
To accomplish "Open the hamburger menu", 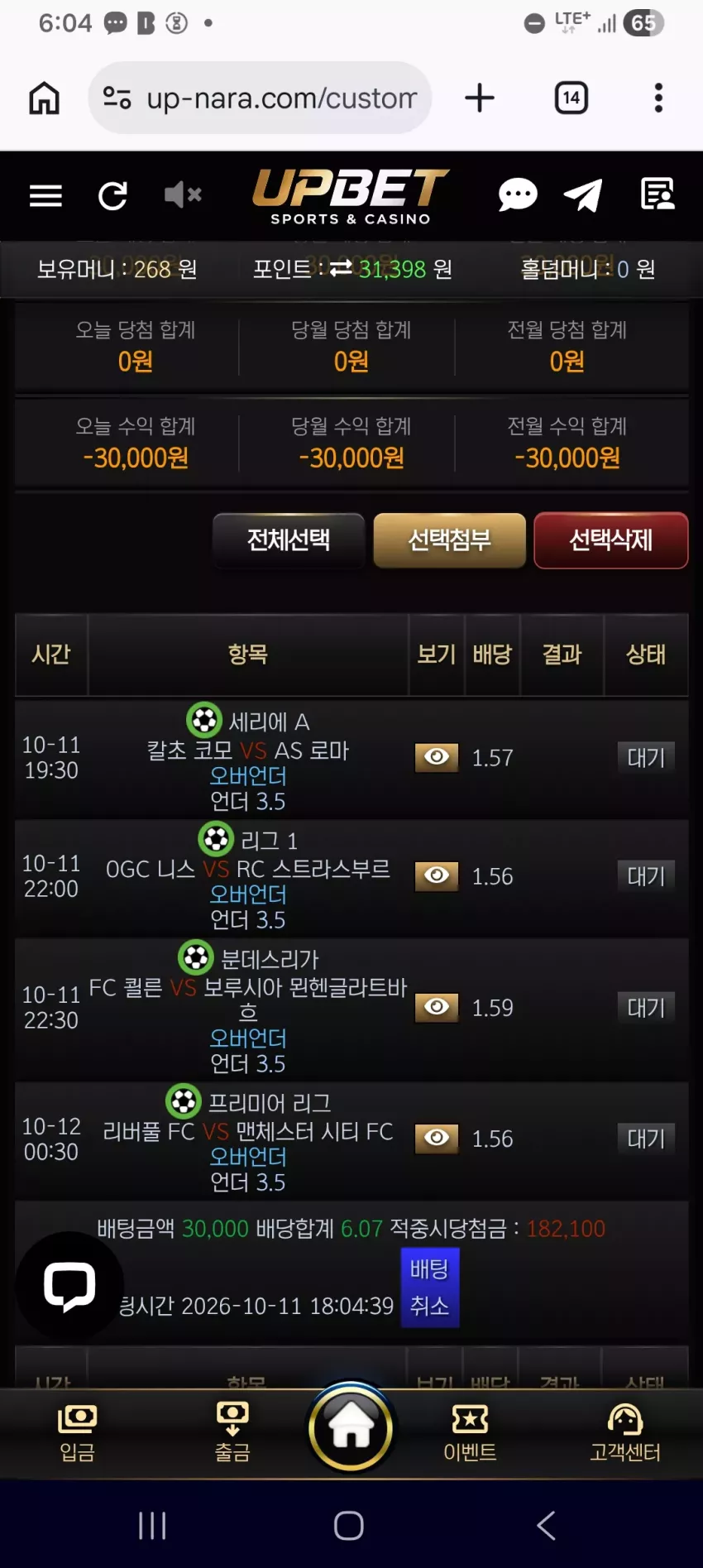I will click(x=45, y=196).
